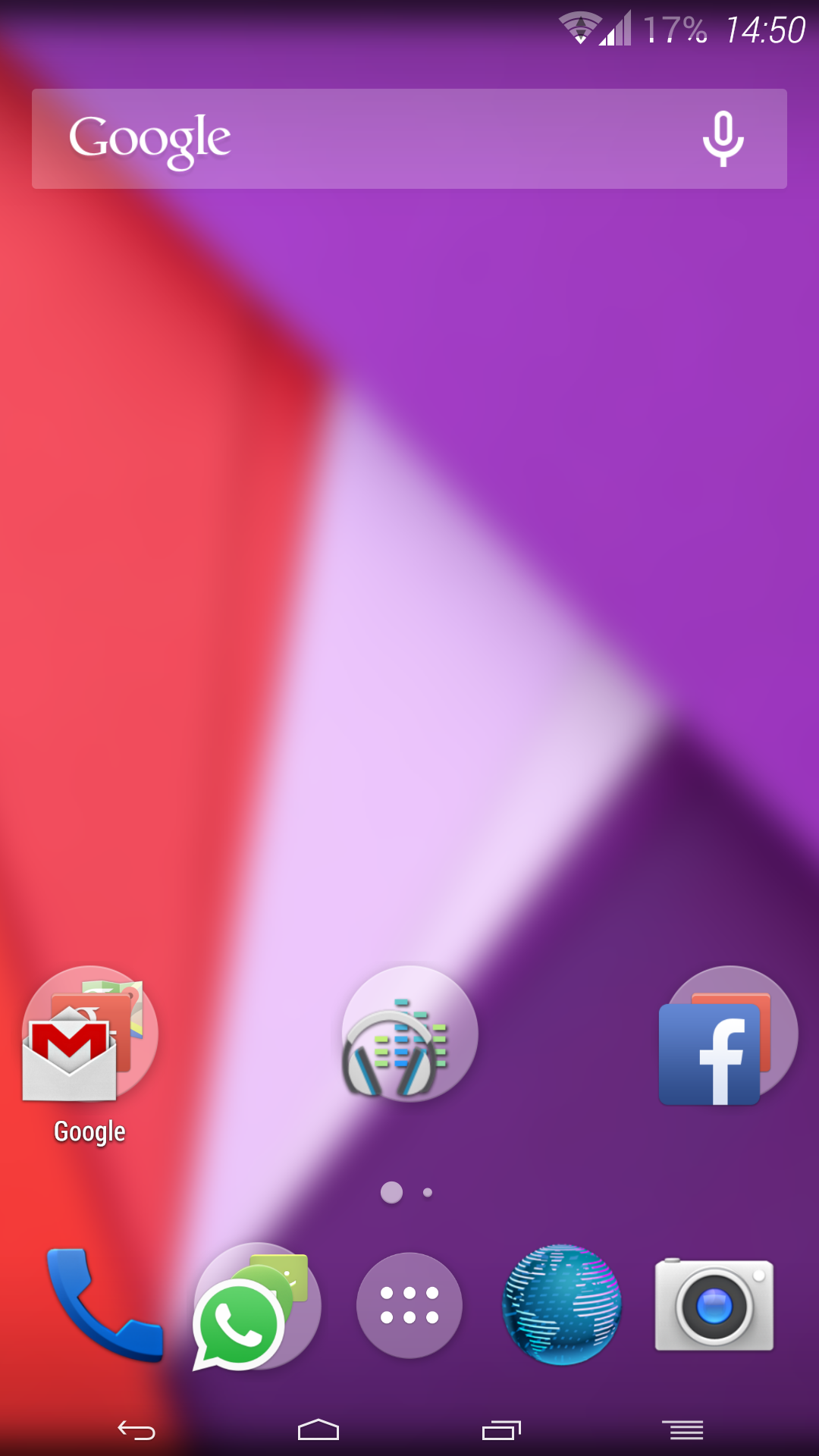Go to the second home page indicator
The image size is (819, 1456).
point(428,1192)
